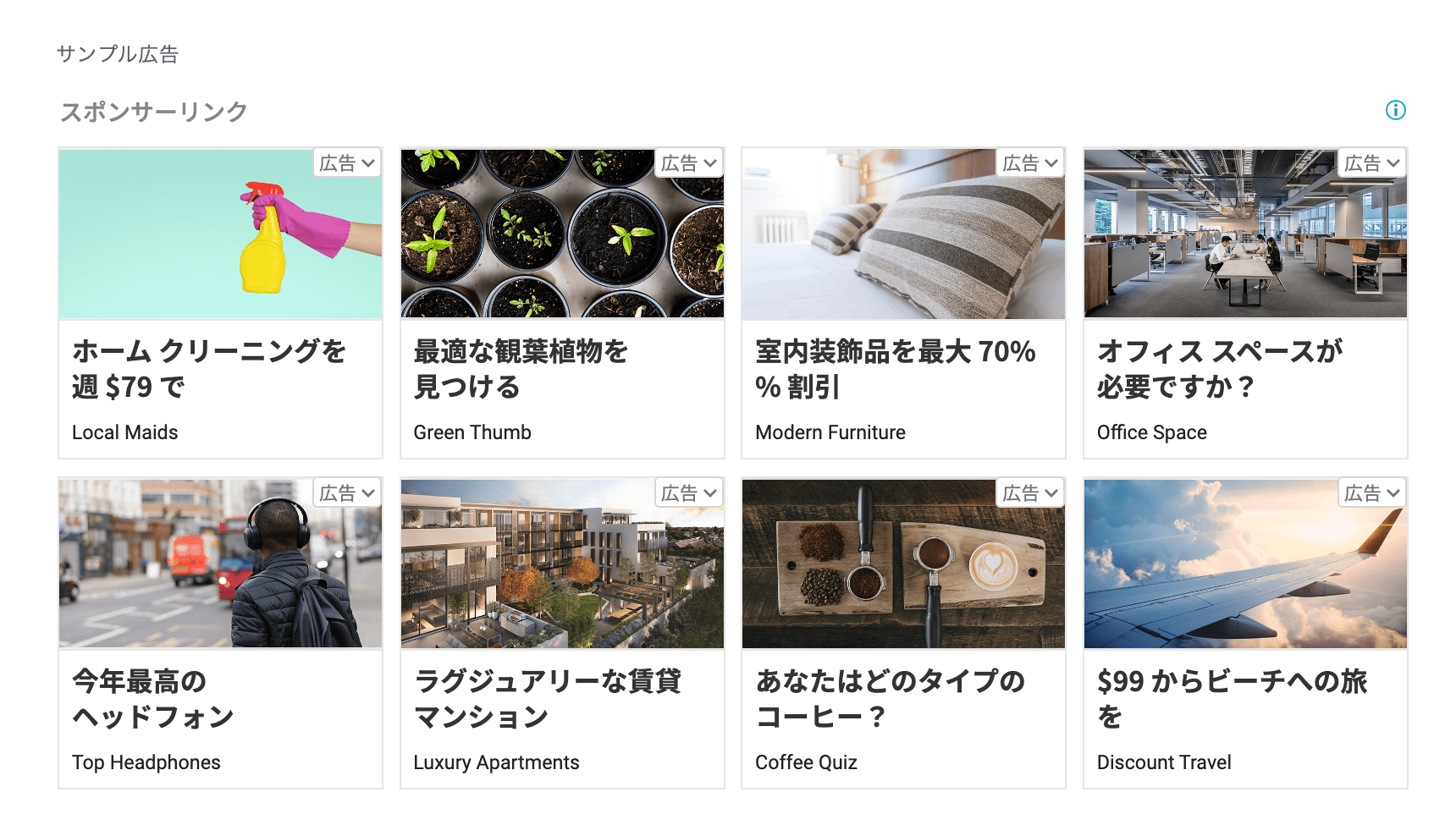Expand 広告 dropdown on Discount Travel ad

[x=1372, y=493]
